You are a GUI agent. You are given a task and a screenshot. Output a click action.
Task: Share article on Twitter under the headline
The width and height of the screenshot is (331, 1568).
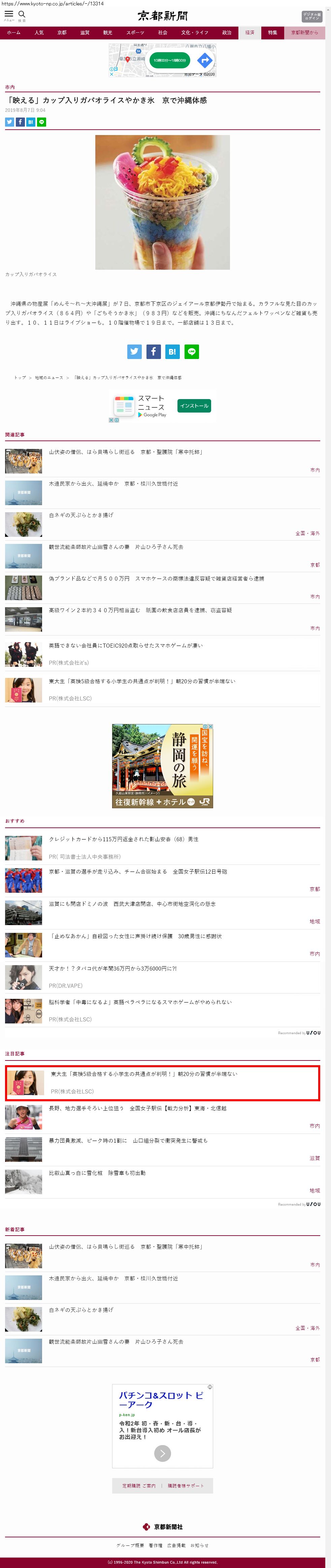click(10, 122)
